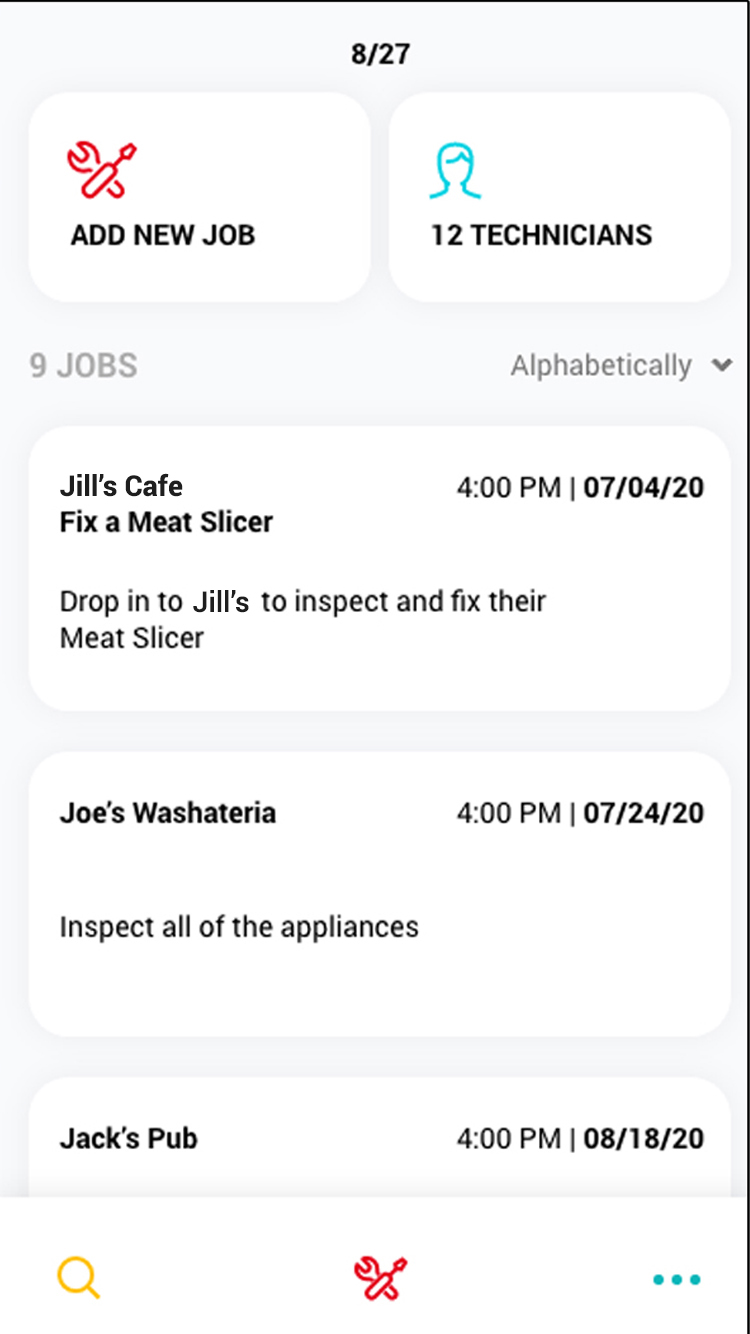Tap the Add New Job card
This screenshot has height=1334, width=750.
pos(199,197)
